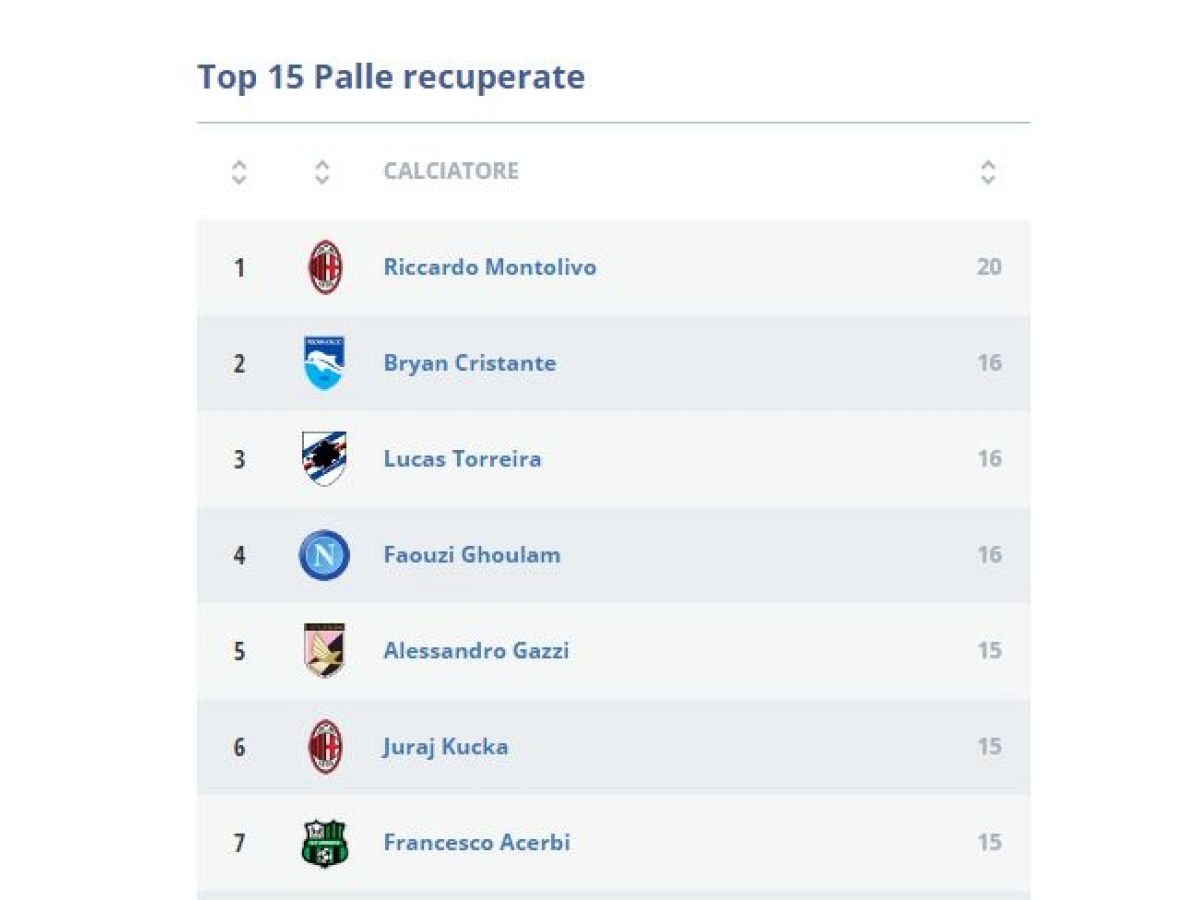View Lucas Torreira's profile
This screenshot has height=900, width=1200.
coord(462,459)
